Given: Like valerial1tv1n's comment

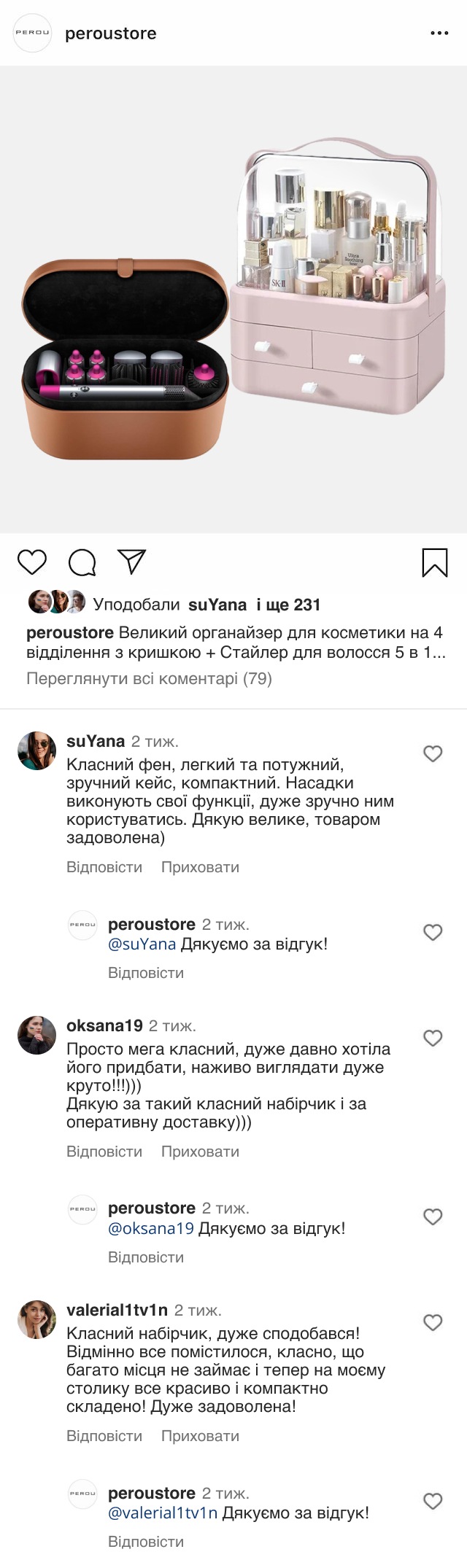Looking at the screenshot, I should (x=433, y=1322).
